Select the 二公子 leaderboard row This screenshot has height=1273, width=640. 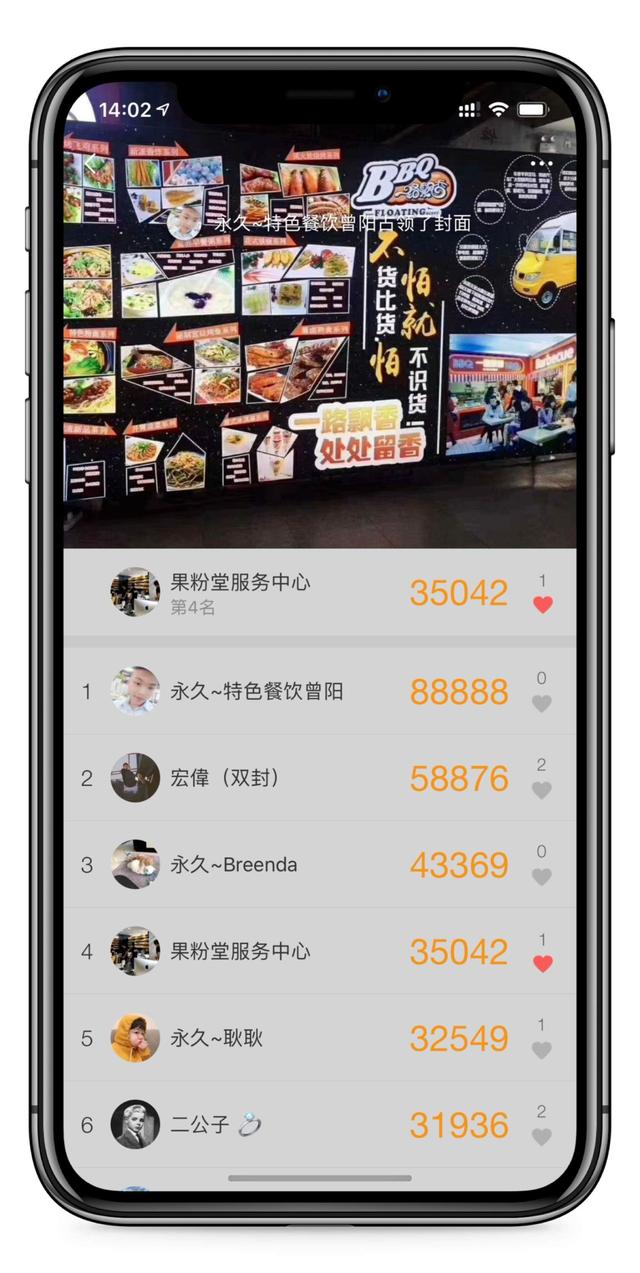(300, 1125)
